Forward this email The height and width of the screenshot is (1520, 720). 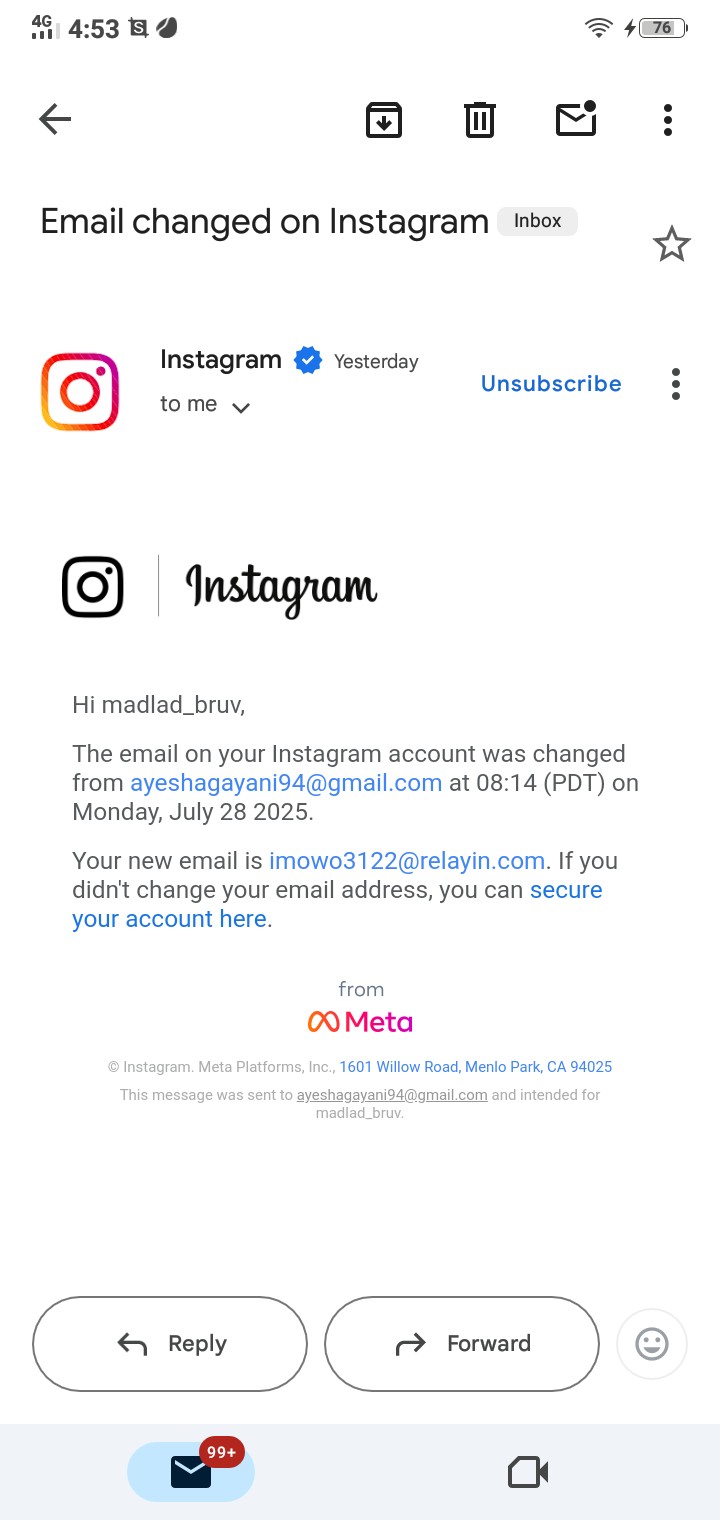coord(462,1343)
